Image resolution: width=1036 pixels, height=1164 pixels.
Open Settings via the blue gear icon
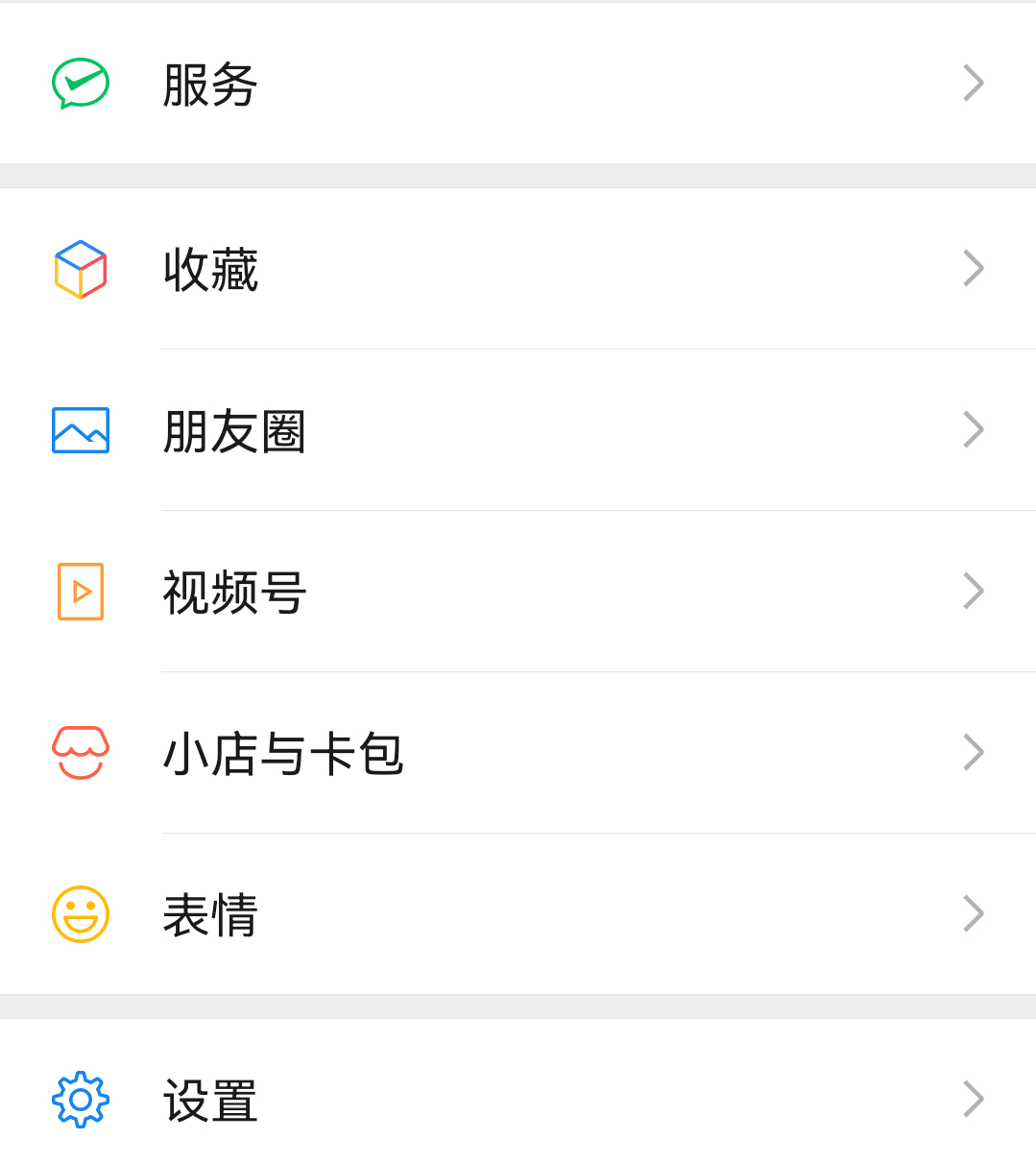point(81,1099)
